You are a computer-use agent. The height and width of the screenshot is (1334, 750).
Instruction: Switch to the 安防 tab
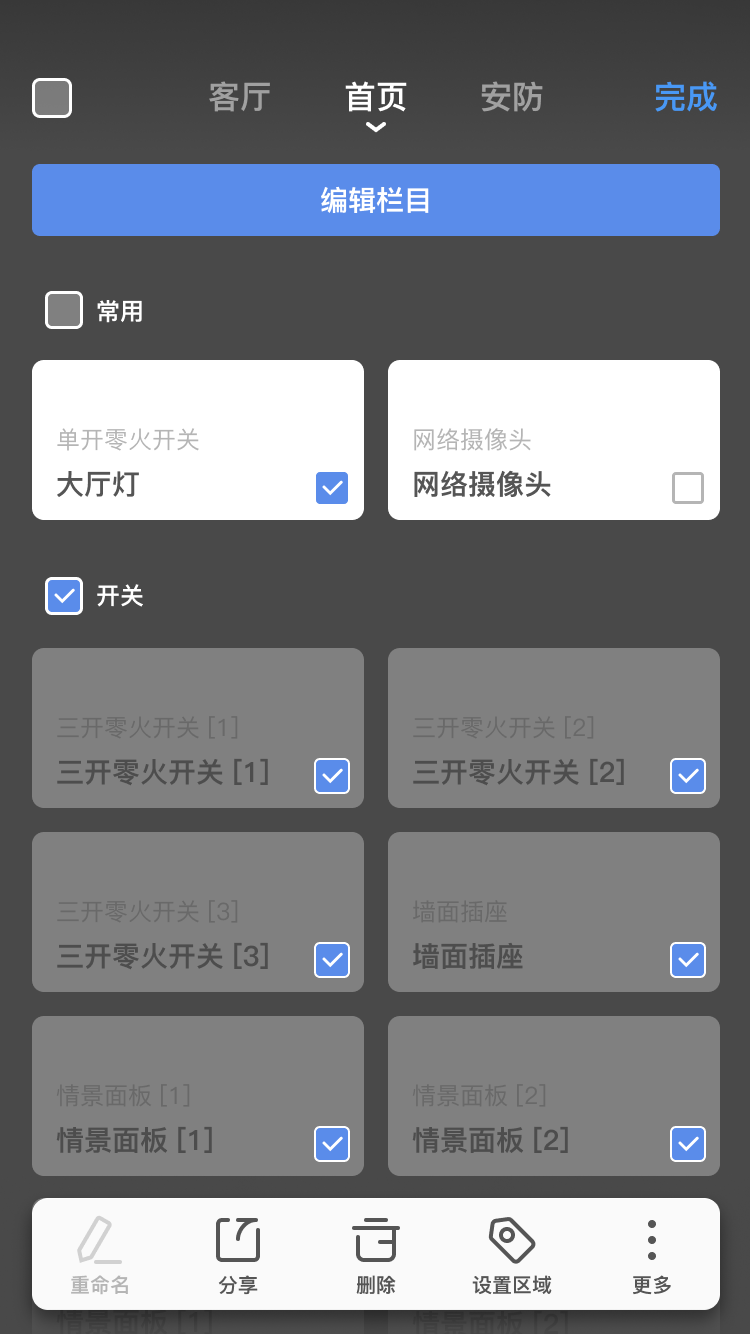(512, 97)
